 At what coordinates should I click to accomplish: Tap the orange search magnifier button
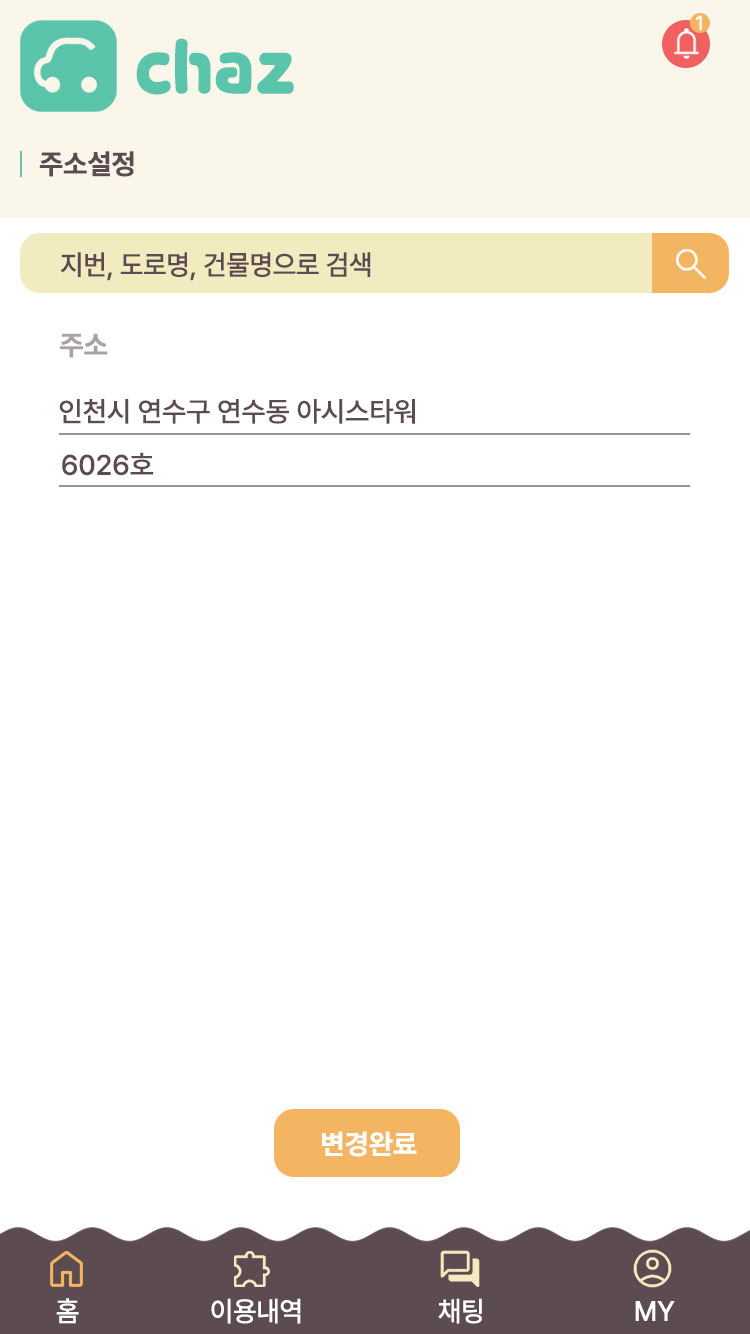tap(690, 263)
